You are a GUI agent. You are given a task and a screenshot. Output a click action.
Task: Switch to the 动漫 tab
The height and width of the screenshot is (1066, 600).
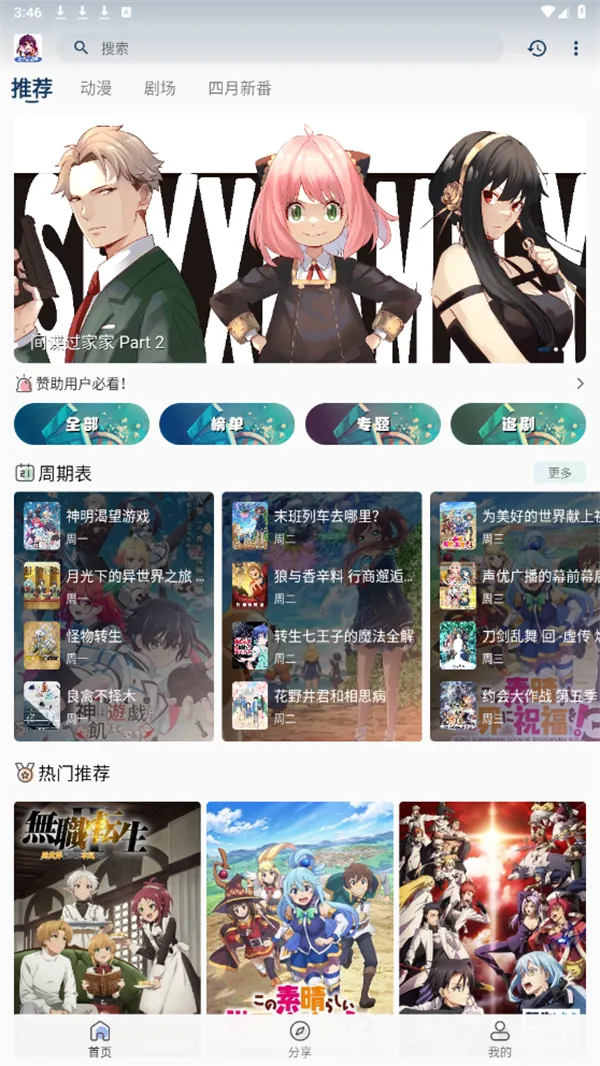[x=96, y=88]
